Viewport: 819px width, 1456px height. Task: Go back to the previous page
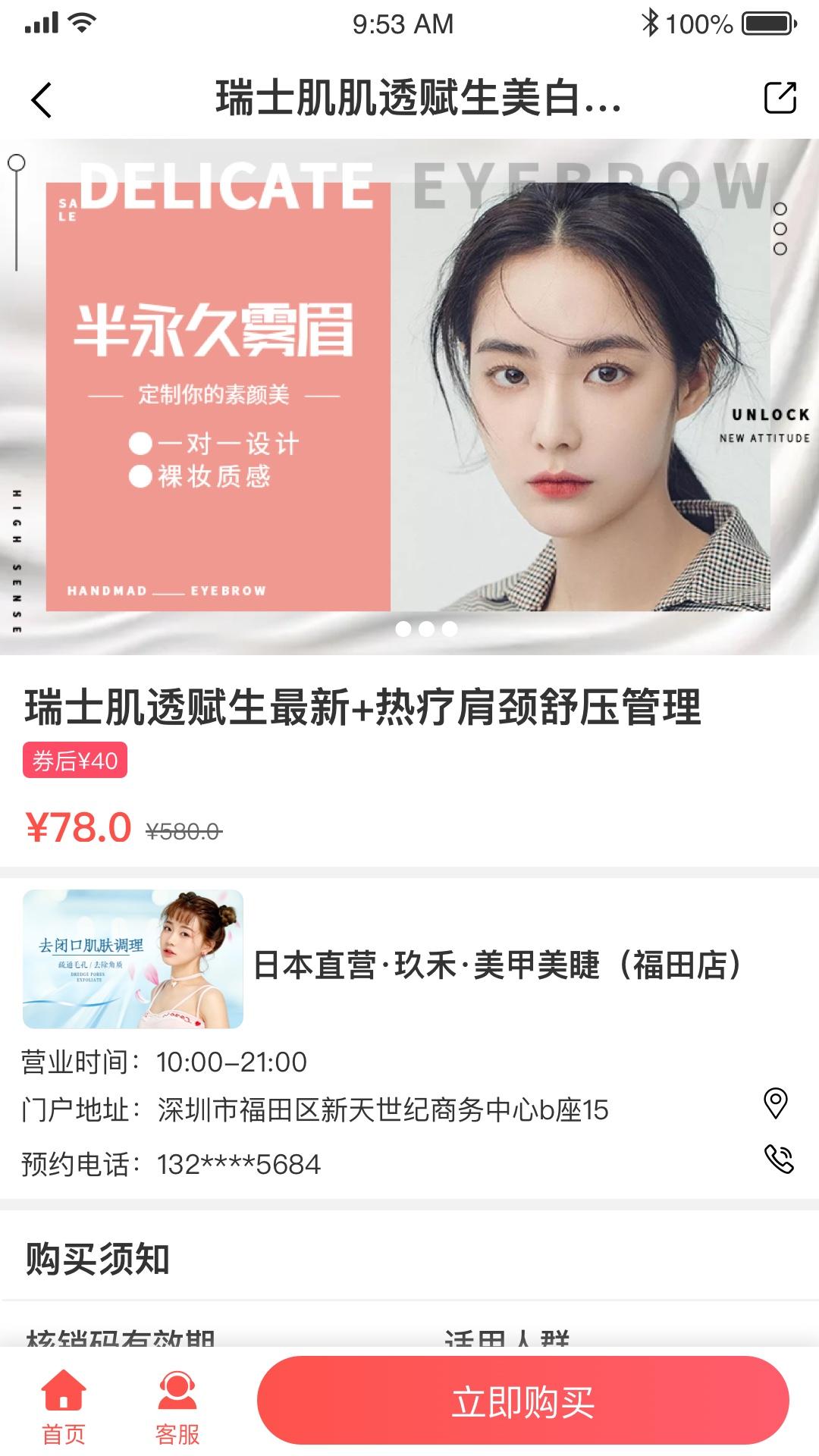point(42,99)
